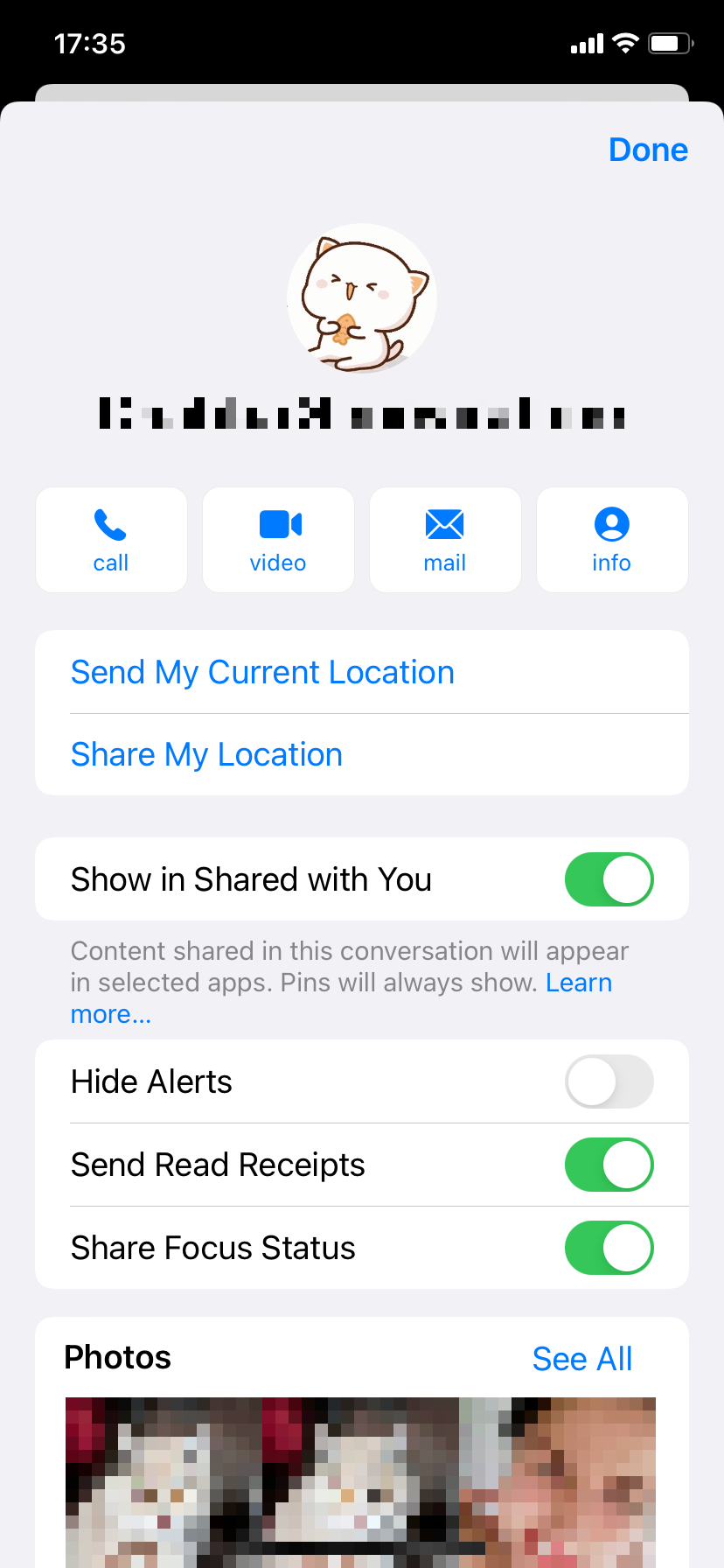Send My Current Location
724x1568 pixels.
tap(262, 672)
